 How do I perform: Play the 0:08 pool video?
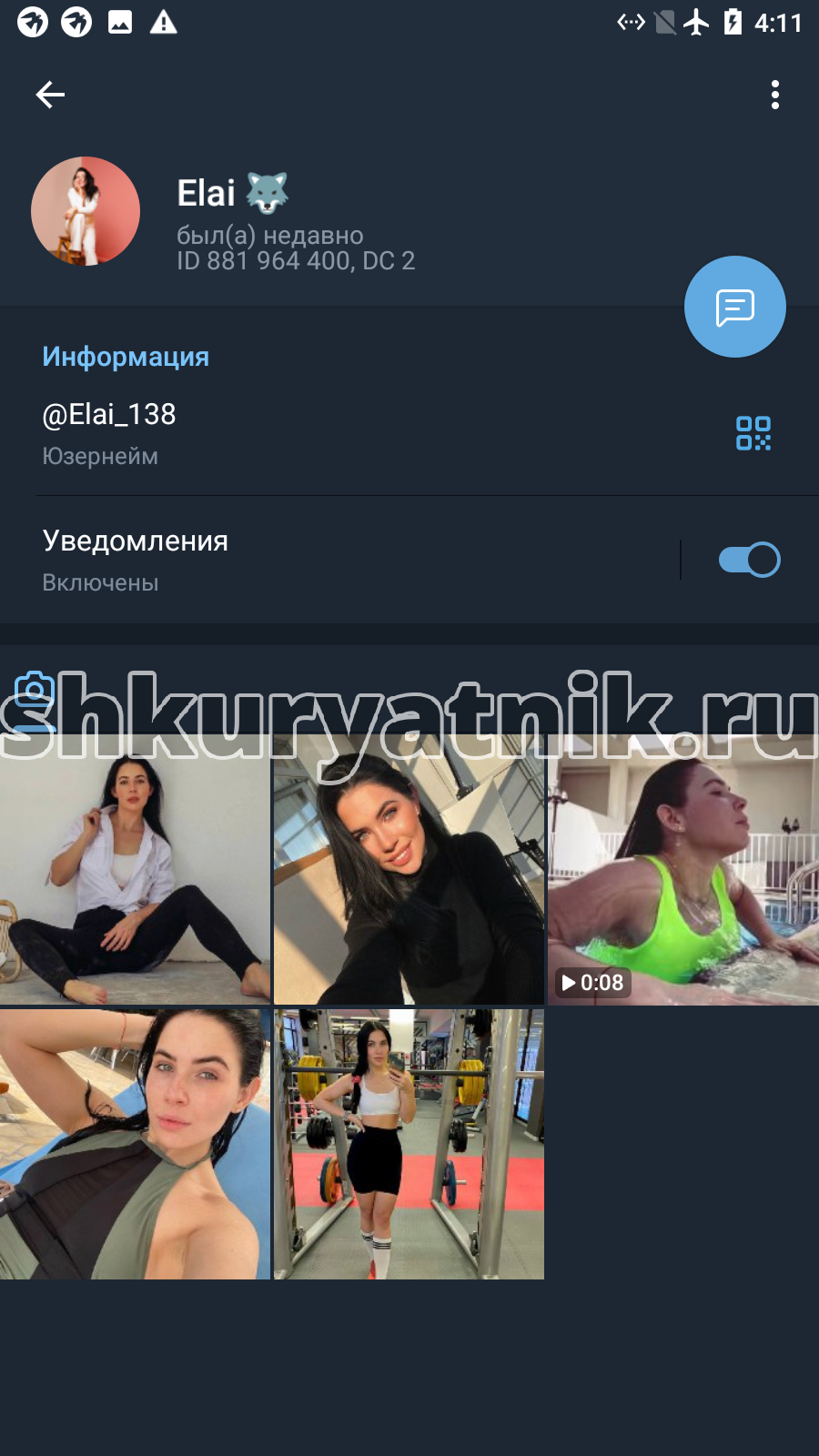[x=683, y=869]
